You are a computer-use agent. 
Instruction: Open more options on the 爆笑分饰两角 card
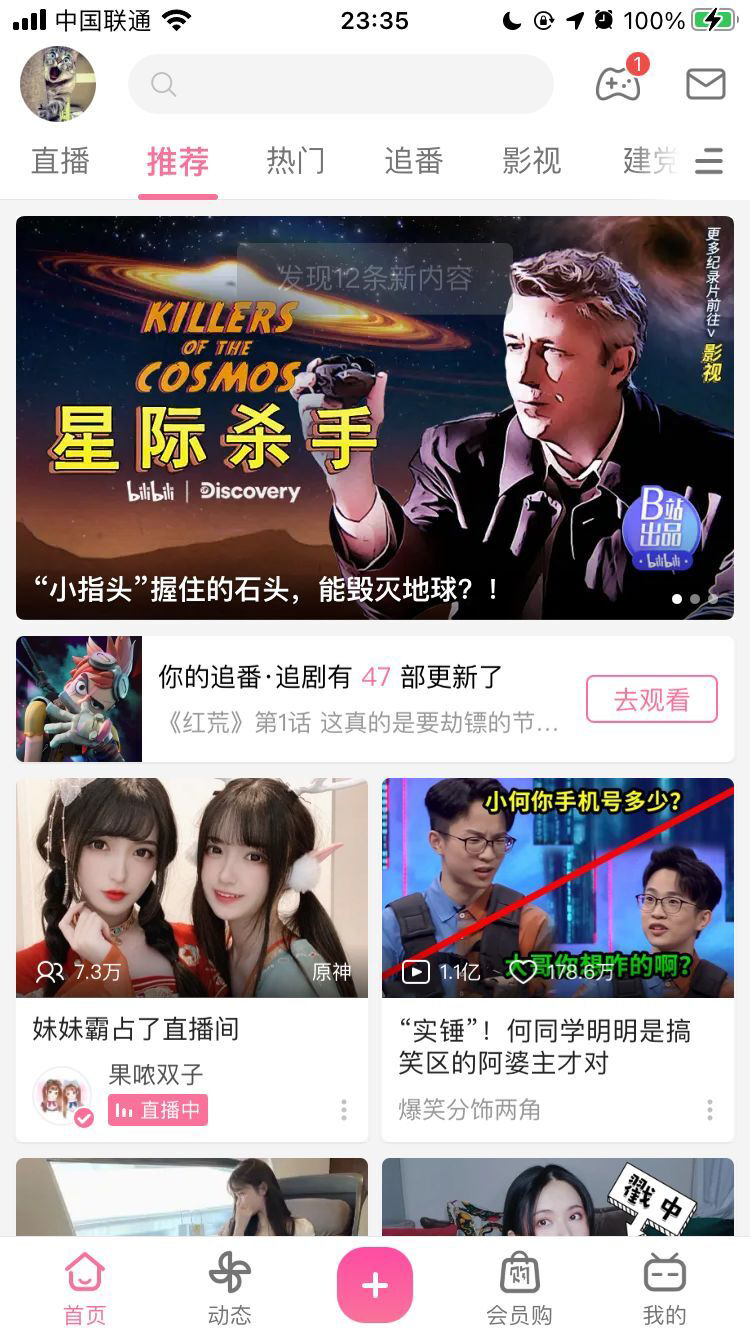[x=709, y=1109]
